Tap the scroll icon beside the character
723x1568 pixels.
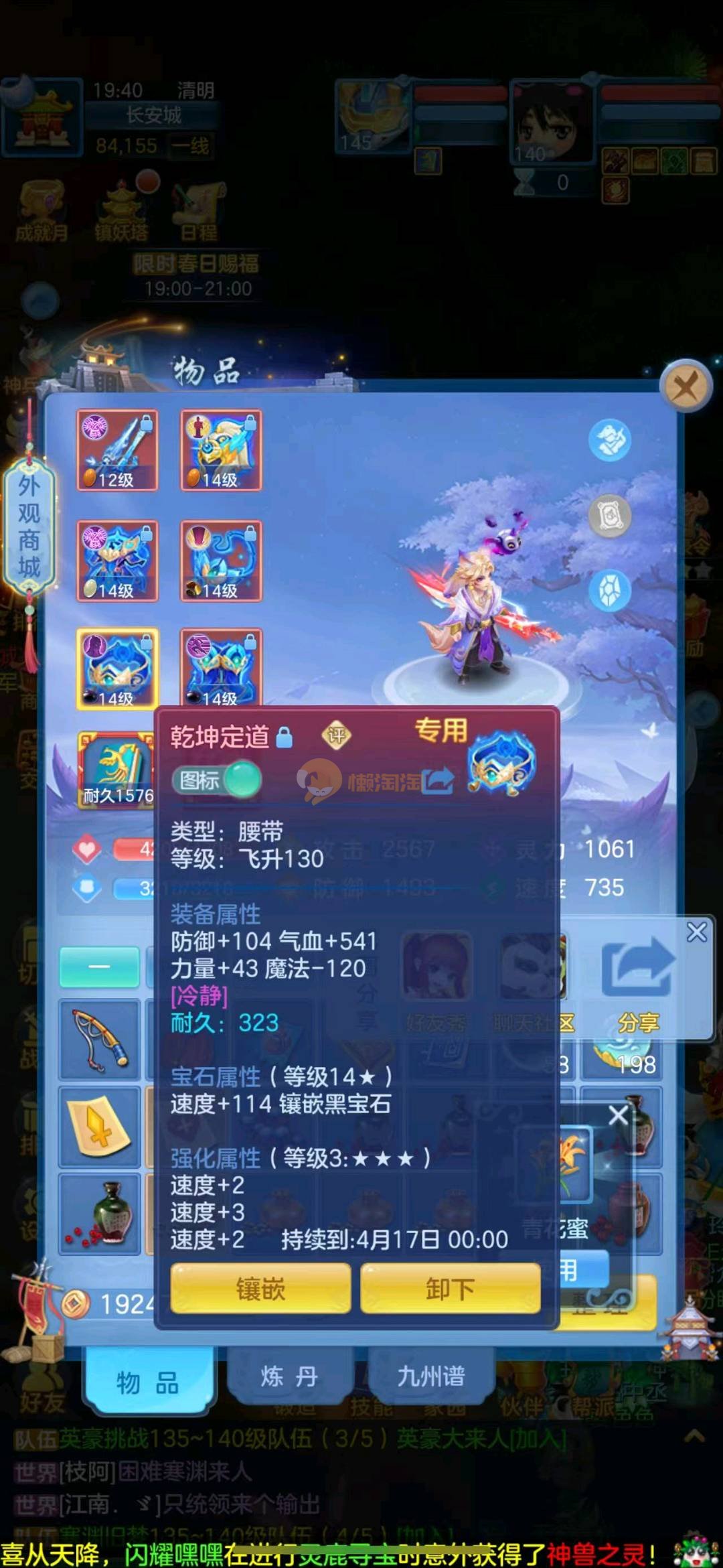click(609, 516)
